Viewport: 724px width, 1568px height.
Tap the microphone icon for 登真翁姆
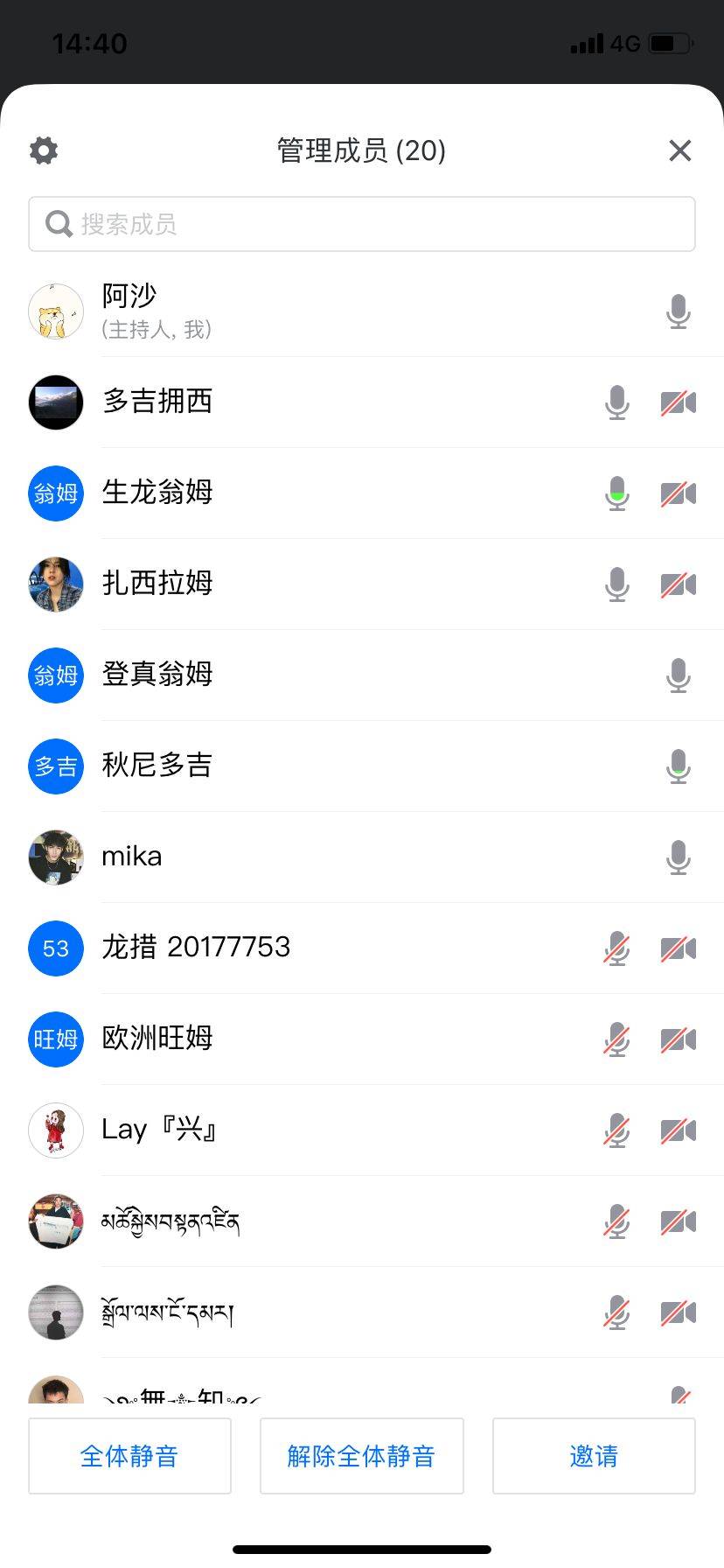[679, 675]
